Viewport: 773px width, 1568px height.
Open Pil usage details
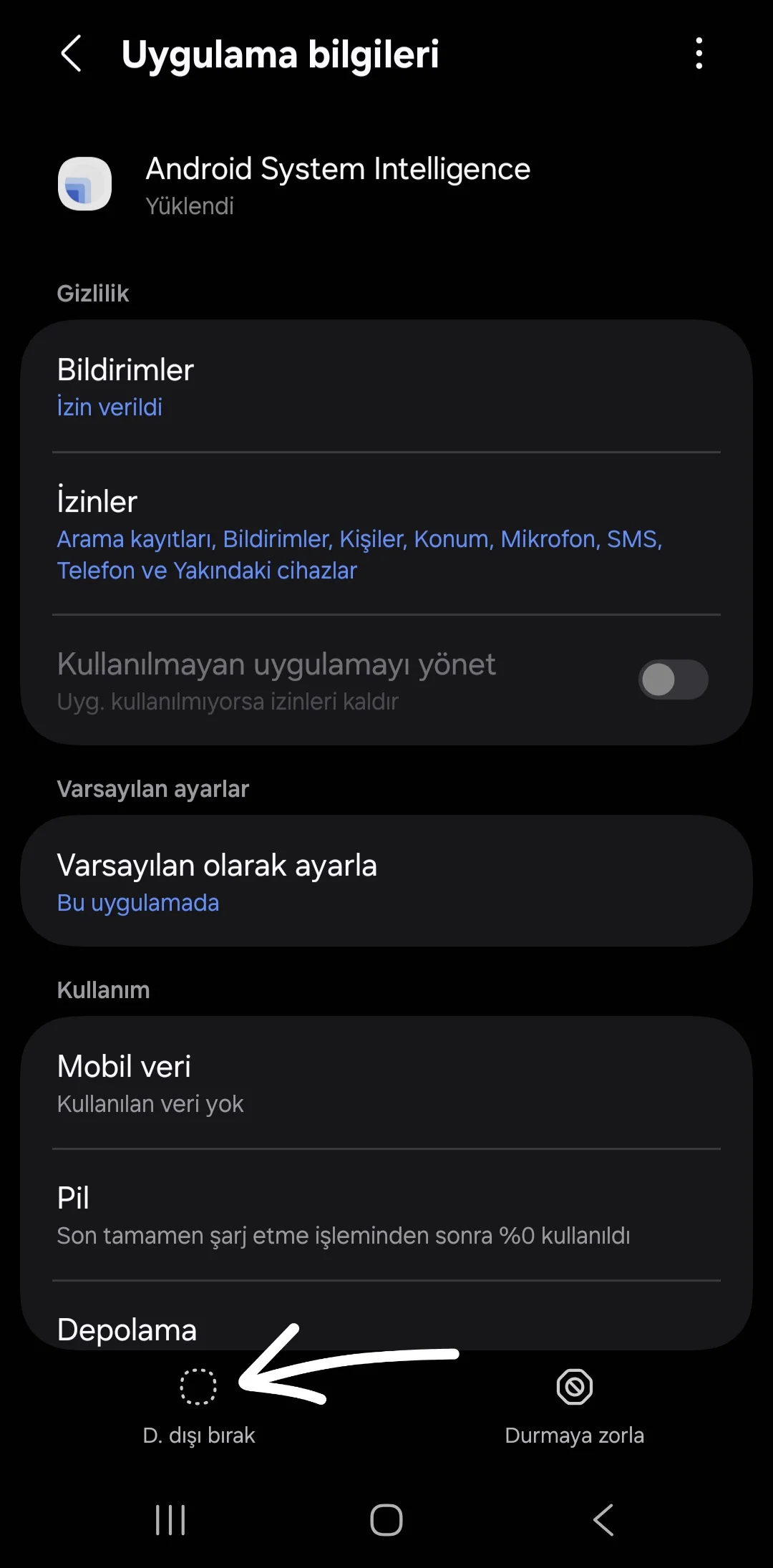(x=386, y=1215)
